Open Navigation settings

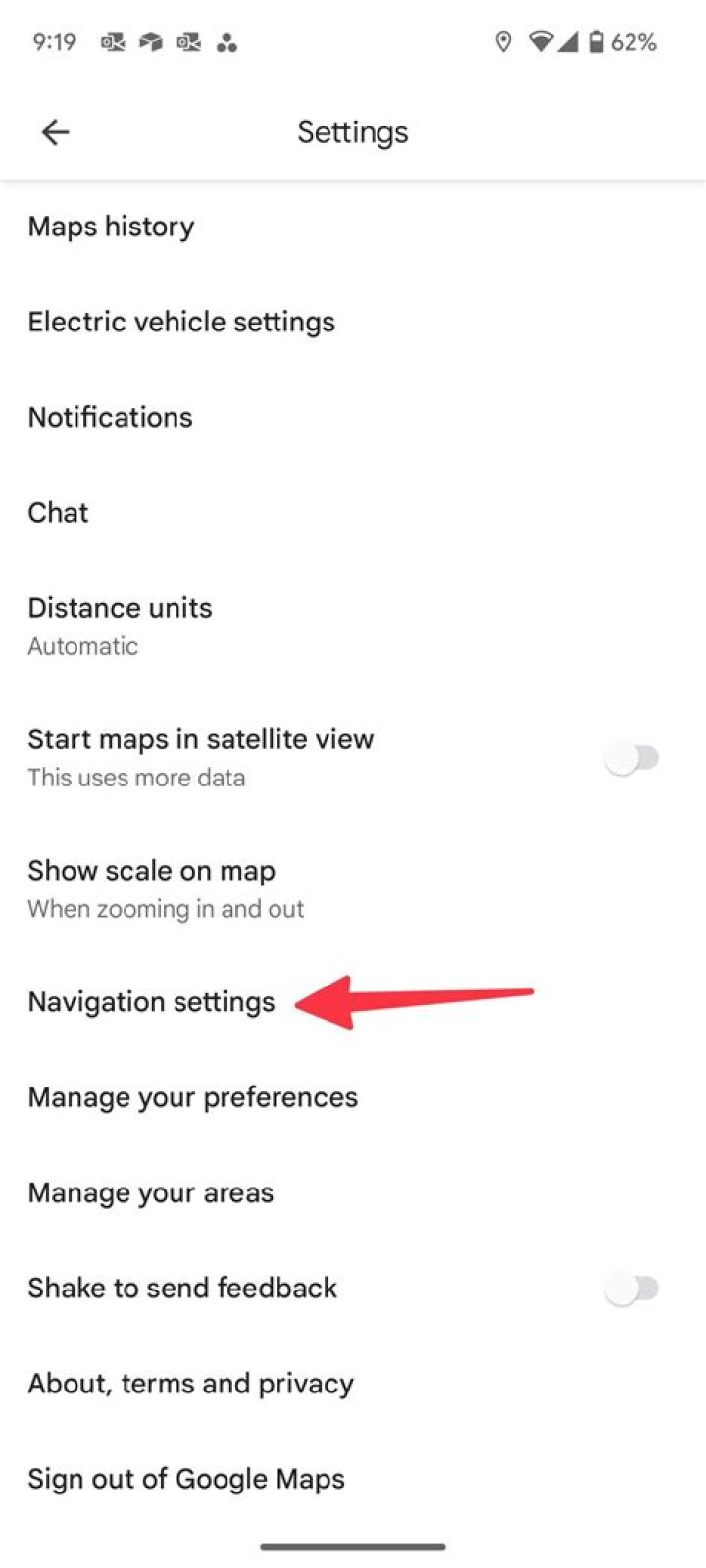click(x=151, y=1002)
